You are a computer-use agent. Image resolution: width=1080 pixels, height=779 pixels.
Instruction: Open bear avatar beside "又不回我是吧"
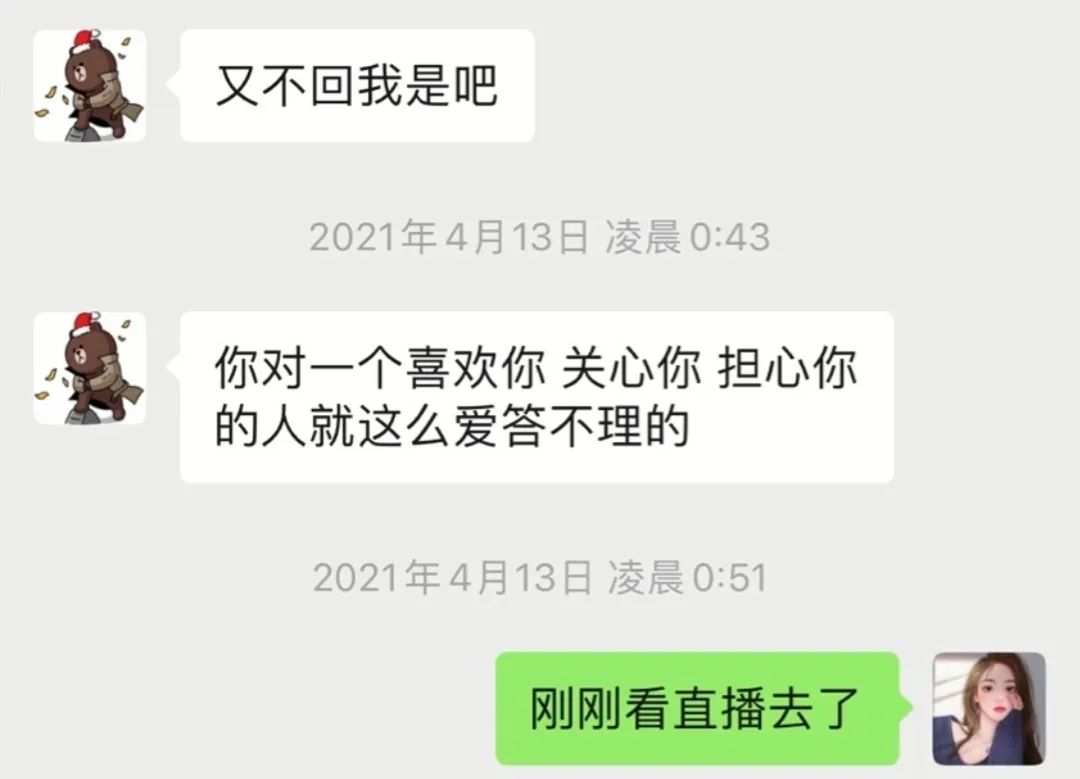(90, 86)
